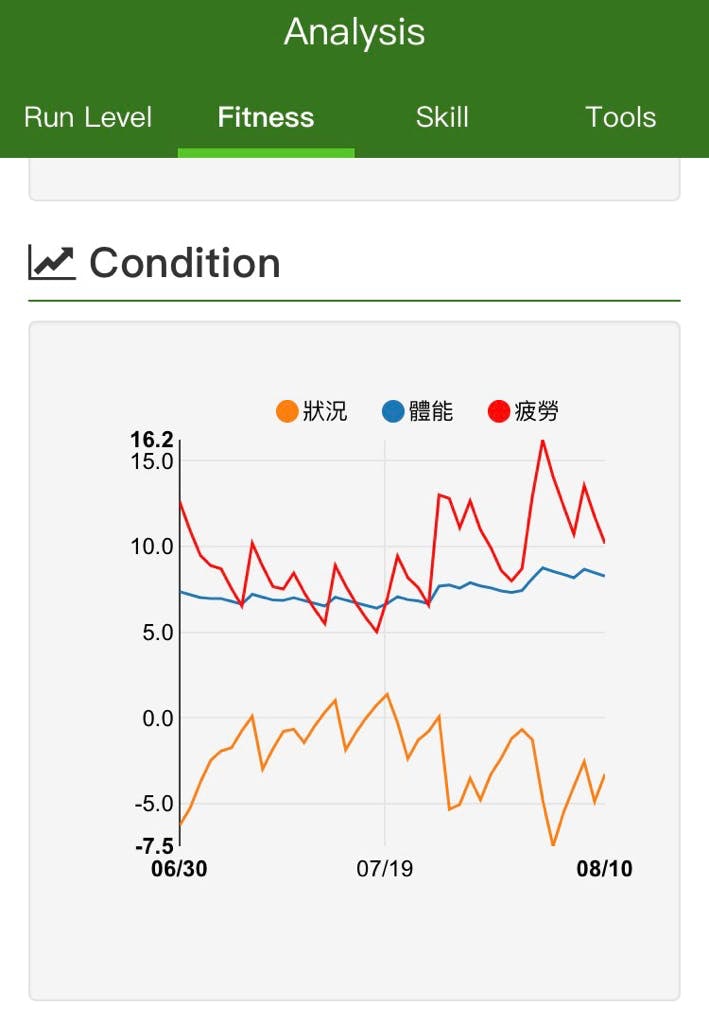Select the Fitness tab
This screenshot has width=709, height=1024.
(266, 117)
